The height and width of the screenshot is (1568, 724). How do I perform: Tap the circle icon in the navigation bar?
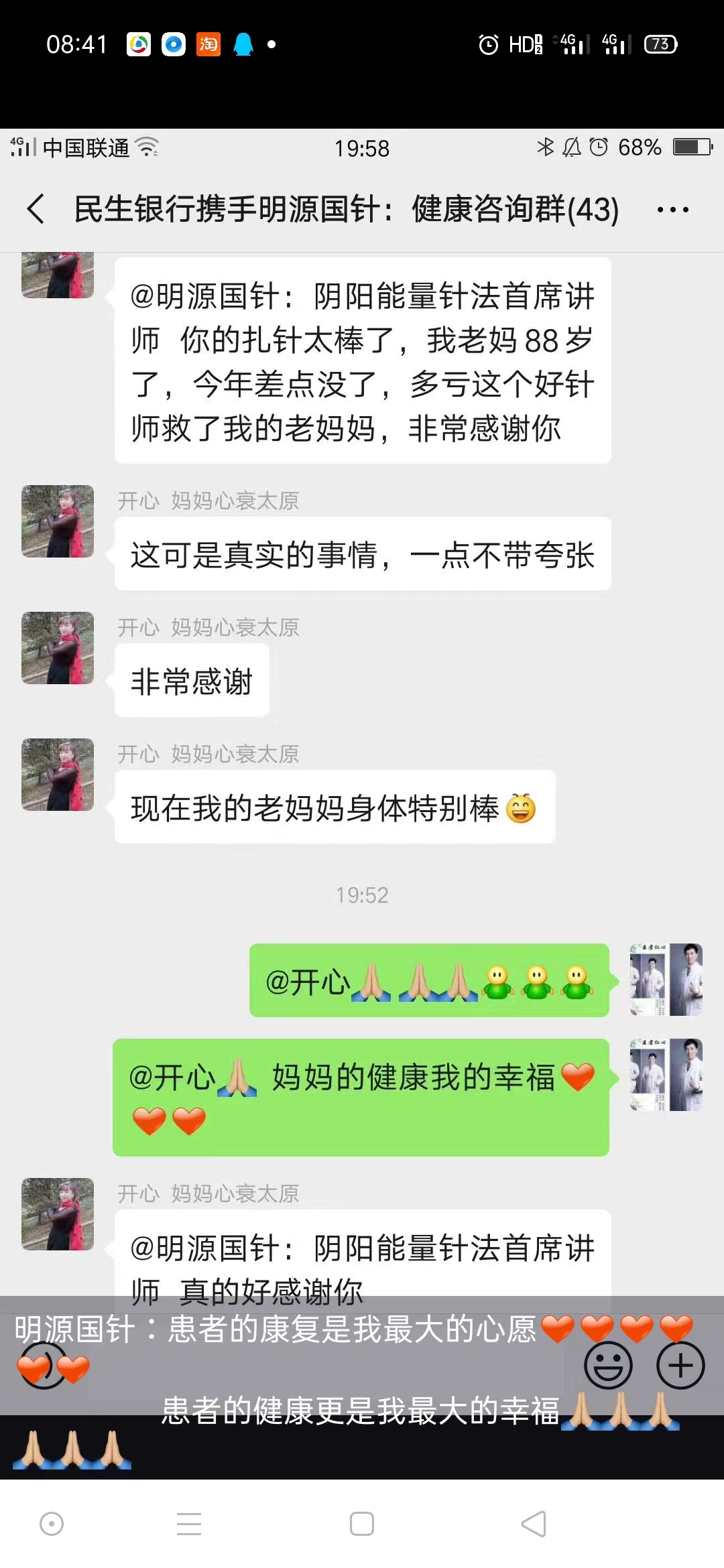(52, 1524)
